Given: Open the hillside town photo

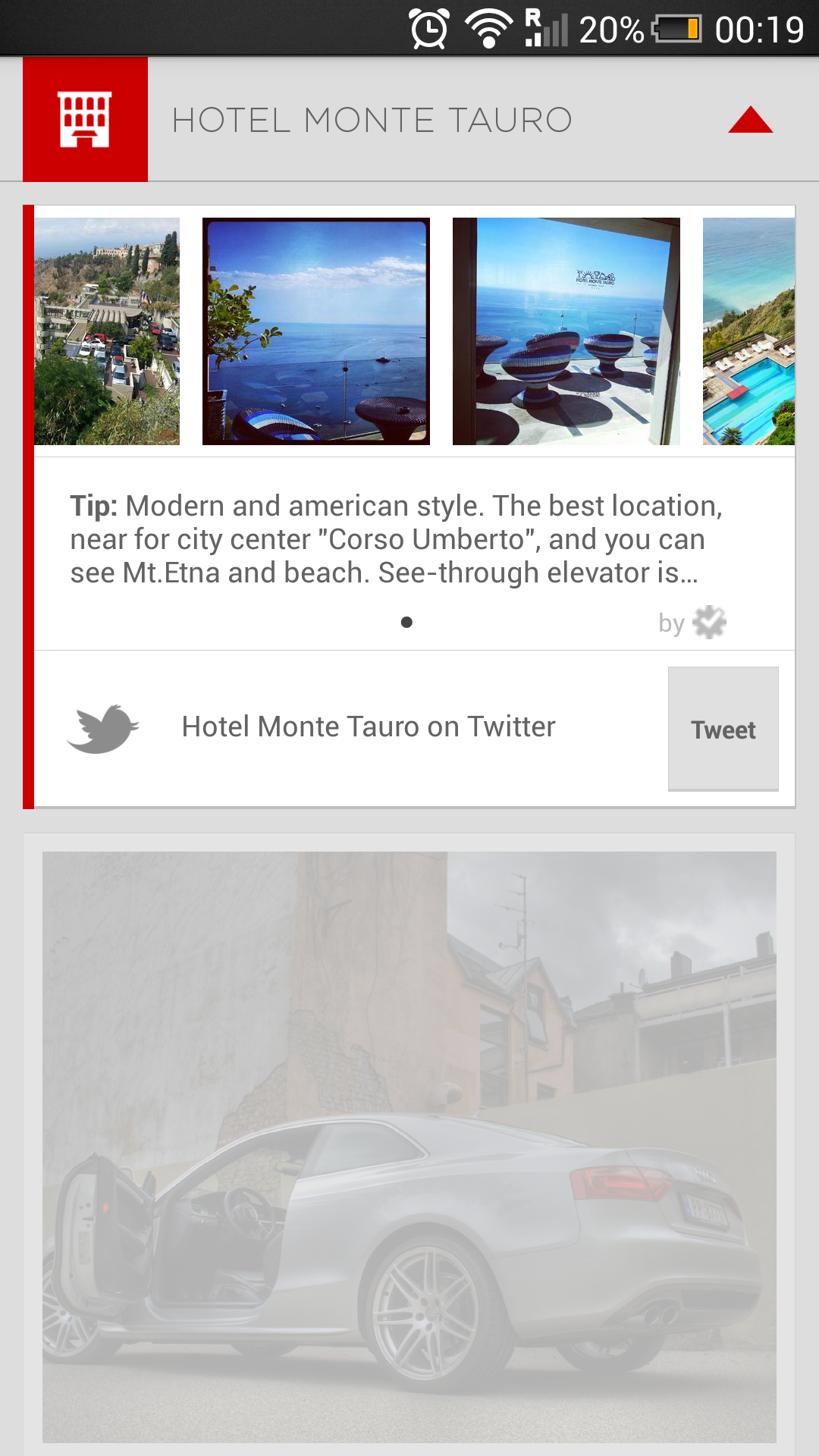Looking at the screenshot, I should coord(107,331).
